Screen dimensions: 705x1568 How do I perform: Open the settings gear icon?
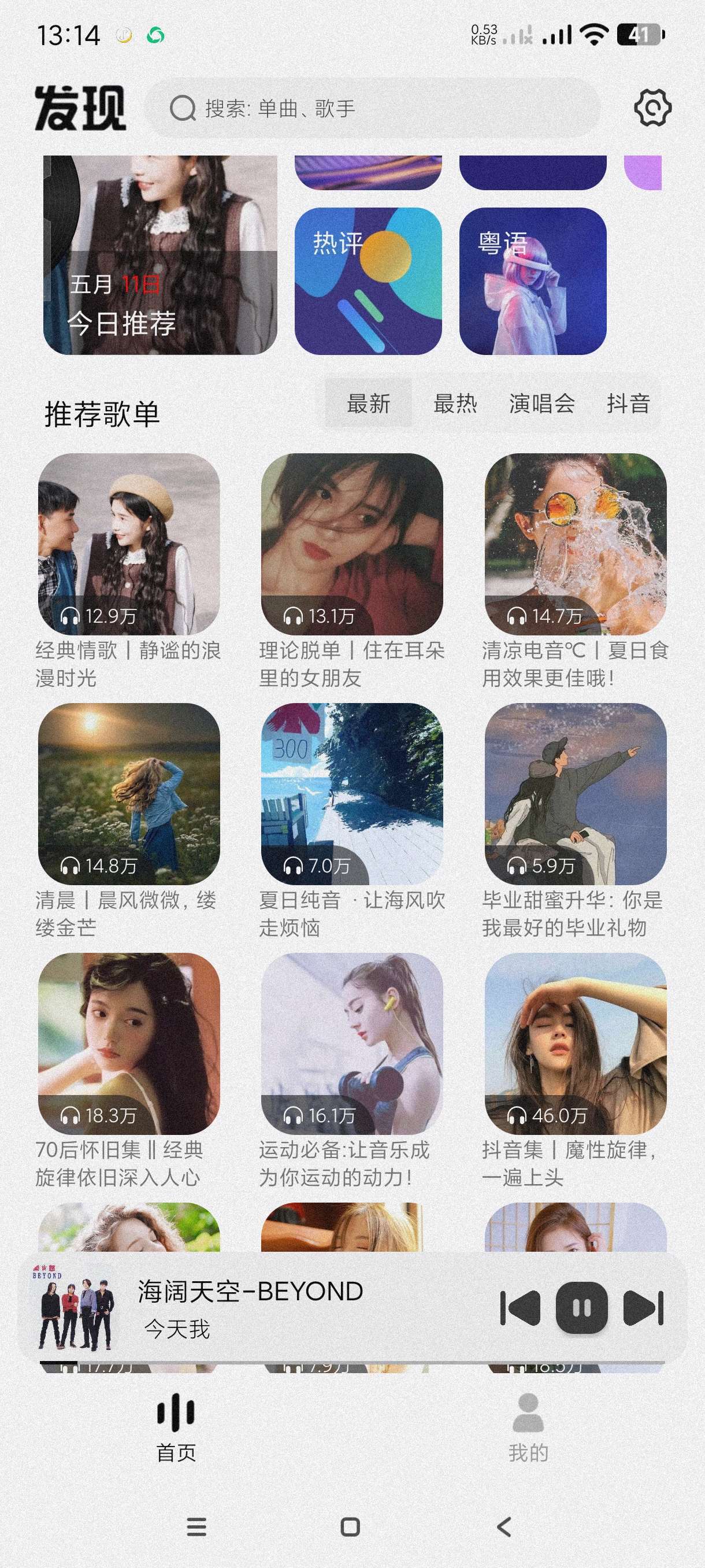click(652, 108)
